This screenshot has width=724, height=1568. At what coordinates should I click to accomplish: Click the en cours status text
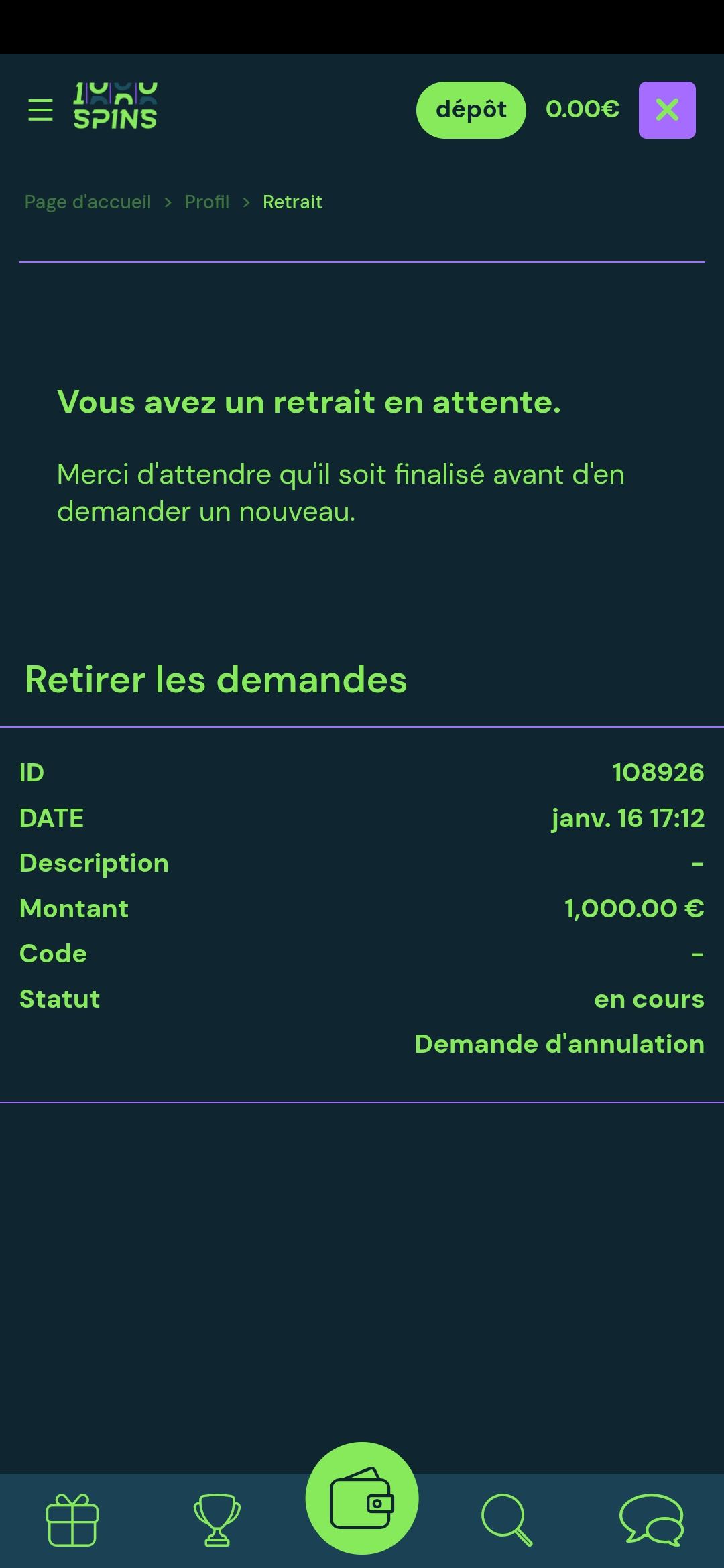[x=650, y=999]
